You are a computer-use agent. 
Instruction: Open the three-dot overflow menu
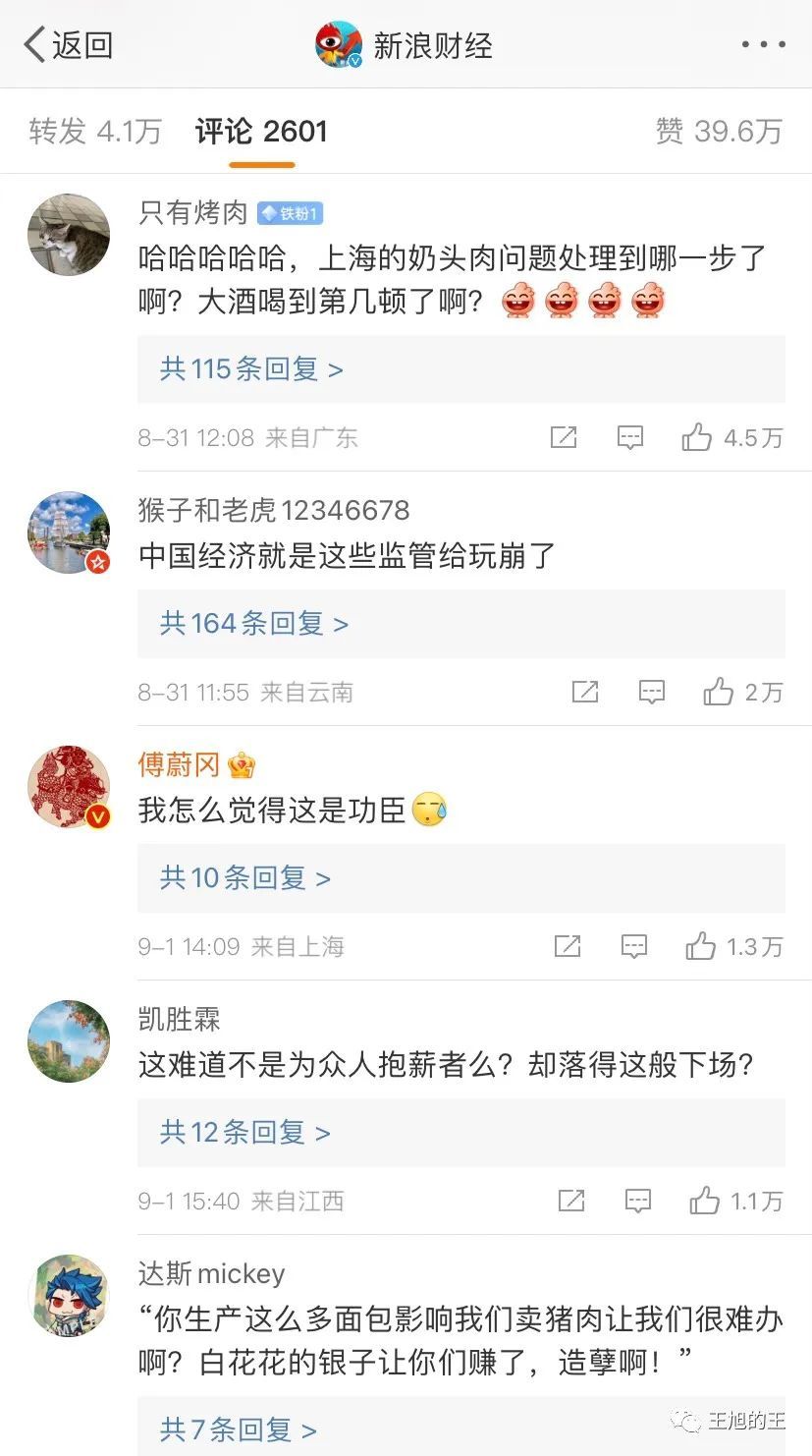pyautogui.click(x=763, y=45)
